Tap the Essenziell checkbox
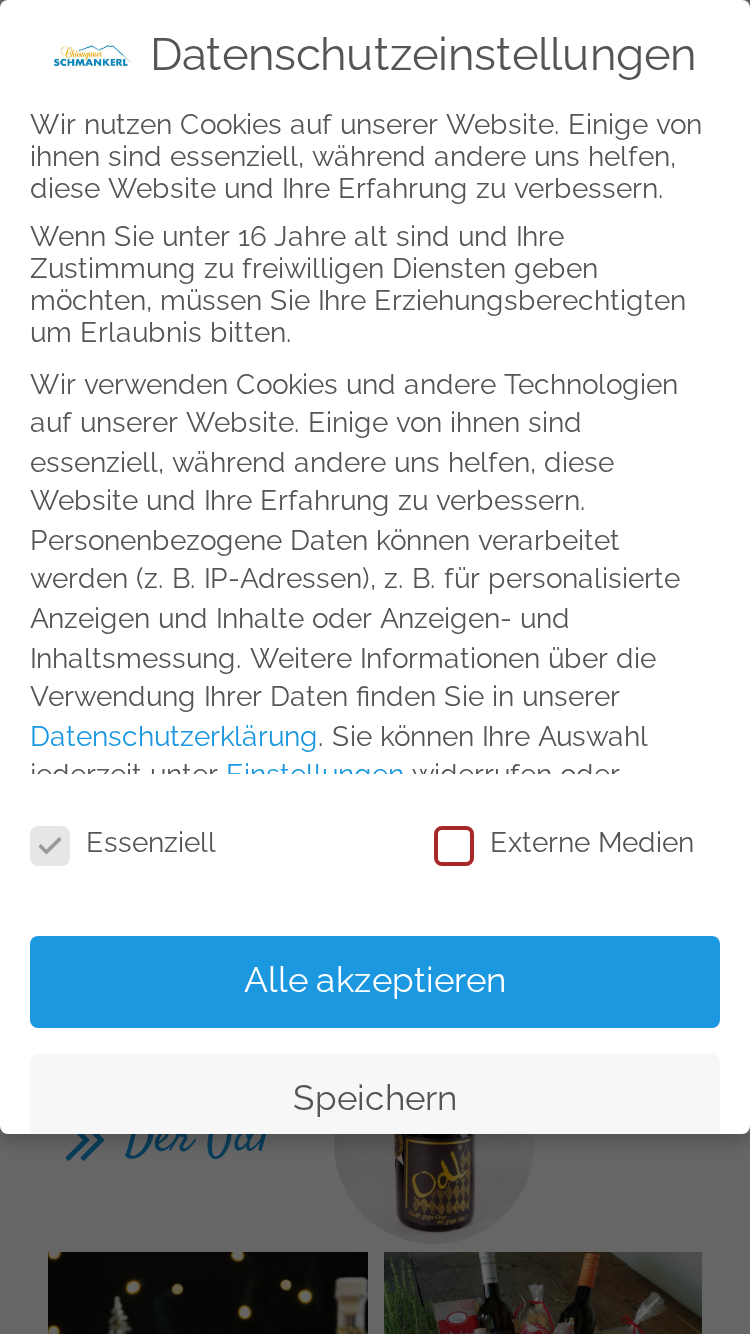This screenshot has height=1334, width=750. click(50, 846)
